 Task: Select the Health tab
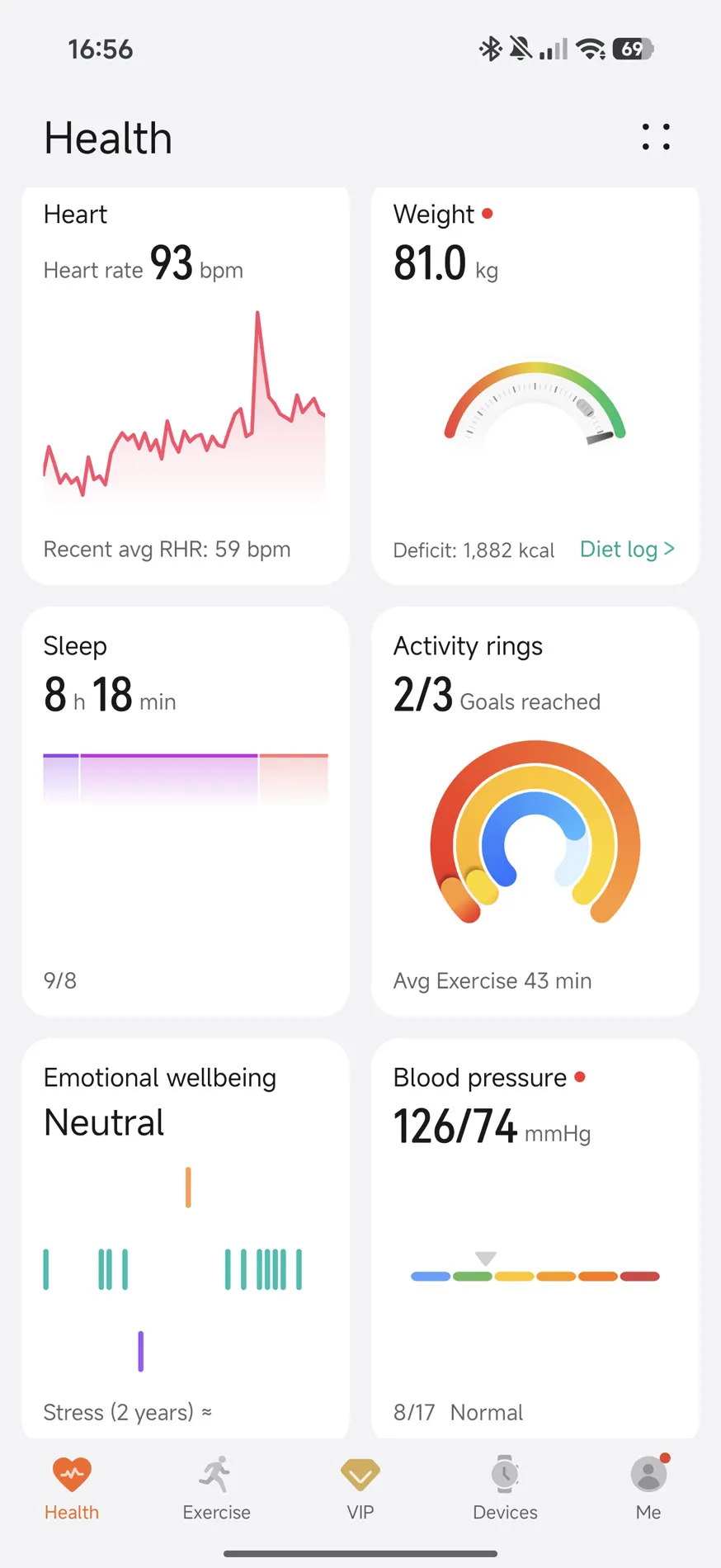(x=72, y=1489)
